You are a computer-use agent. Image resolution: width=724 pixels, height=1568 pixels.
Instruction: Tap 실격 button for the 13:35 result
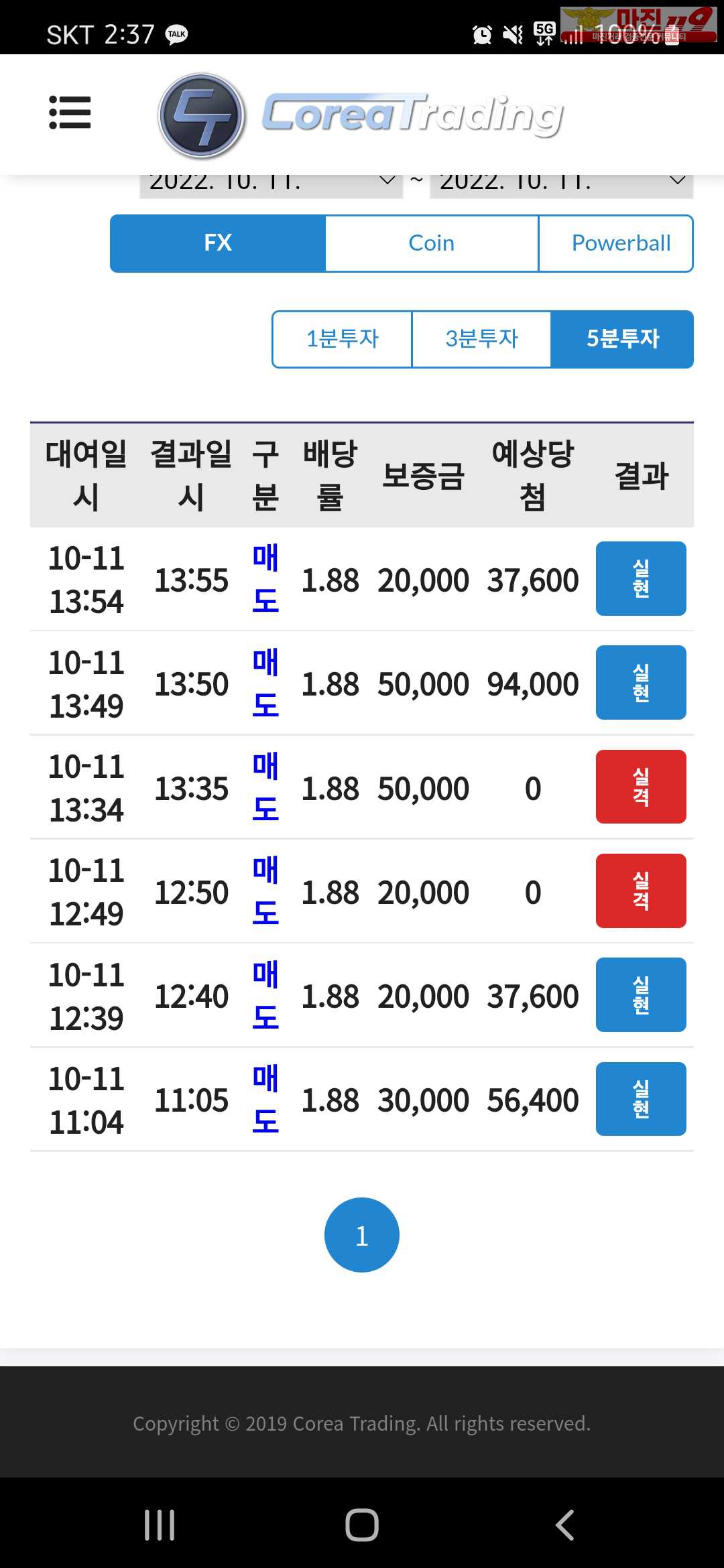pyautogui.click(x=641, y=787)
